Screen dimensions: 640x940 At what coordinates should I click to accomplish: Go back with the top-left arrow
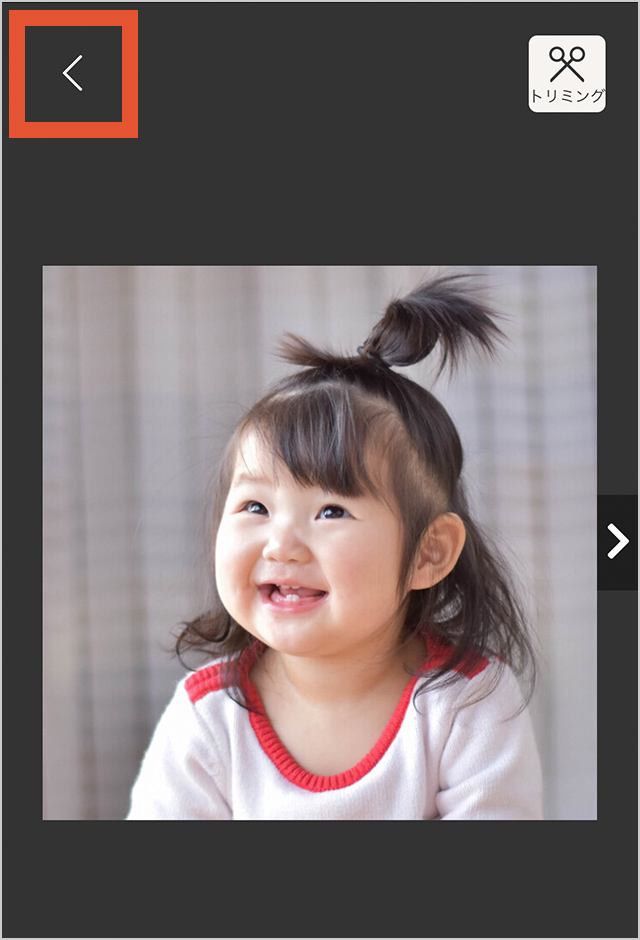(73, 74)
